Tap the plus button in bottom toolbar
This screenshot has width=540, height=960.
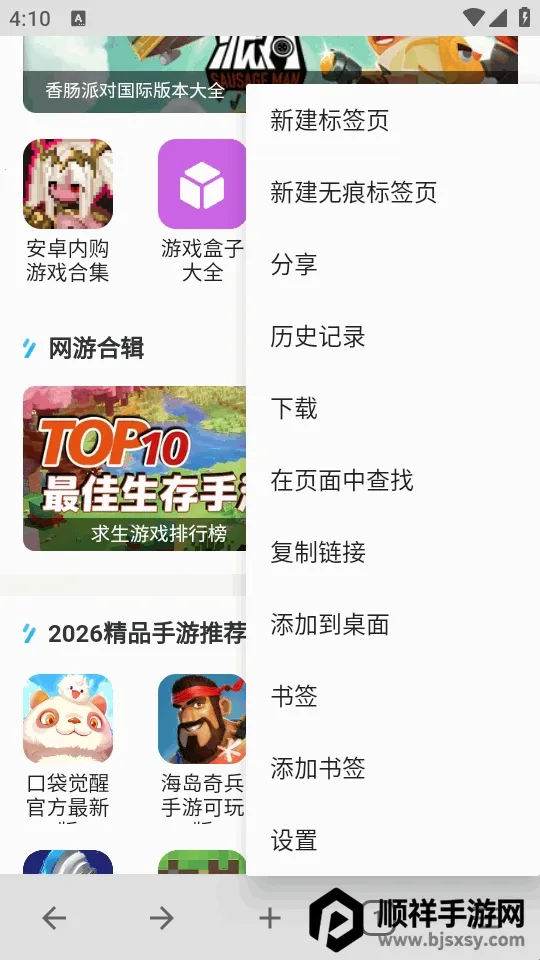[269, 918]
